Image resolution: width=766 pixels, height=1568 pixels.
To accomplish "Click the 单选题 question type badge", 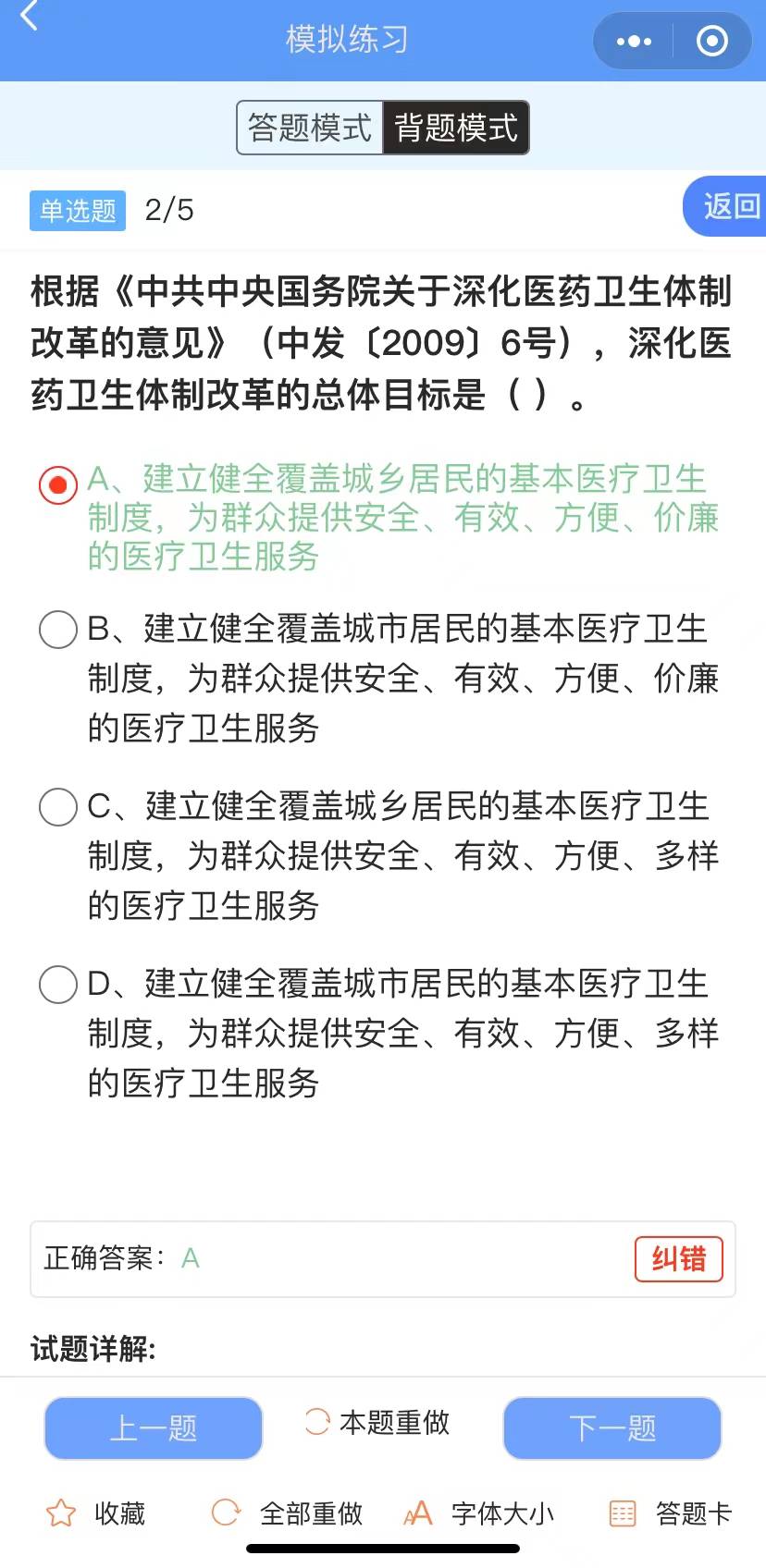I will click(x=77, y=212).
